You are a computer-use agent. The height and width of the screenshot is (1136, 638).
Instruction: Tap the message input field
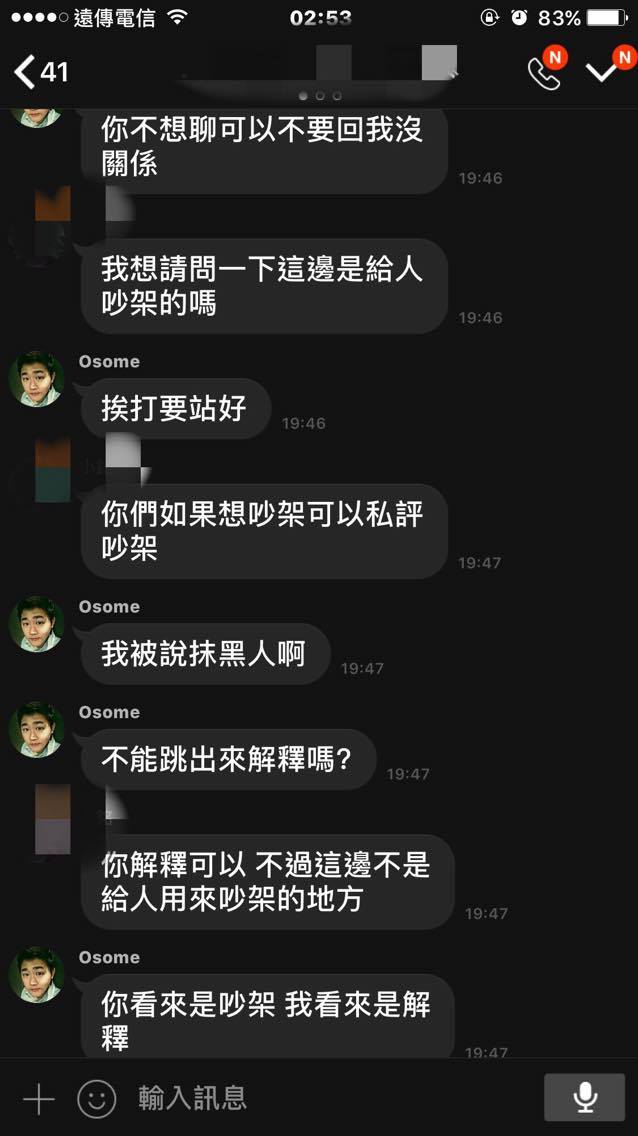pos(333,1098)
